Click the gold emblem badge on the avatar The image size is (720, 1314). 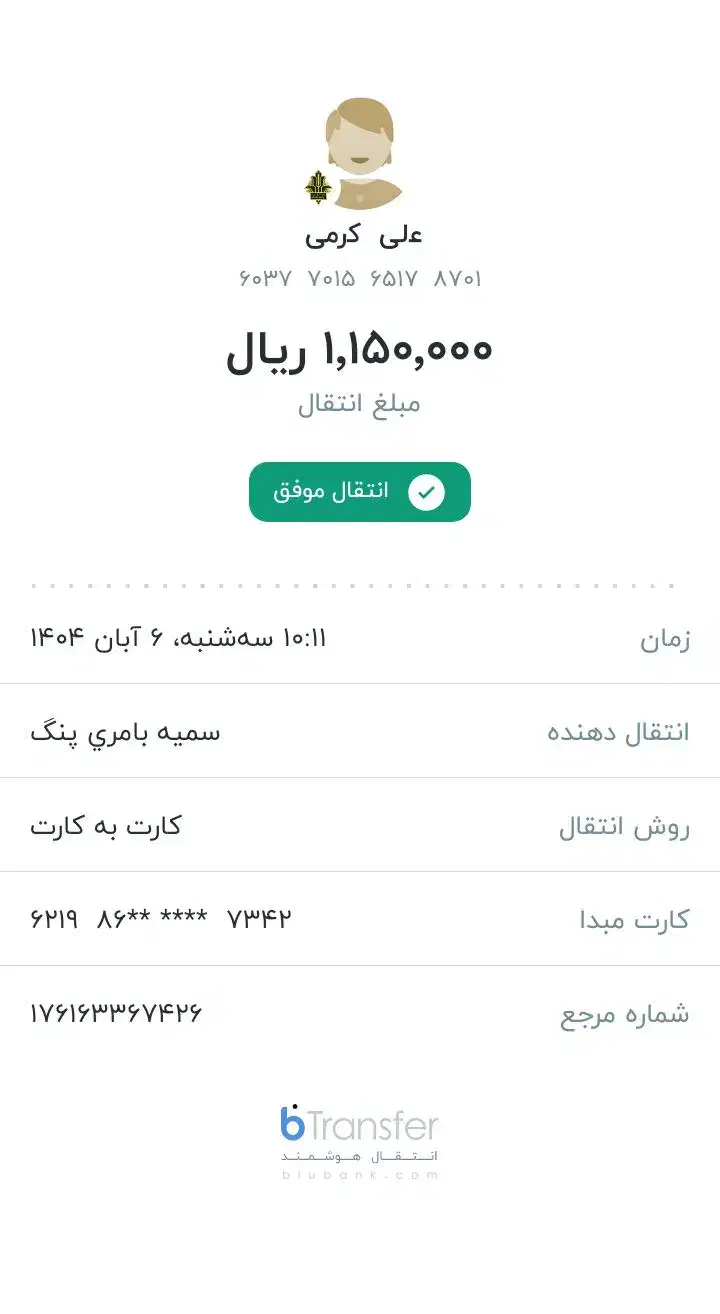tap(318, 185)
